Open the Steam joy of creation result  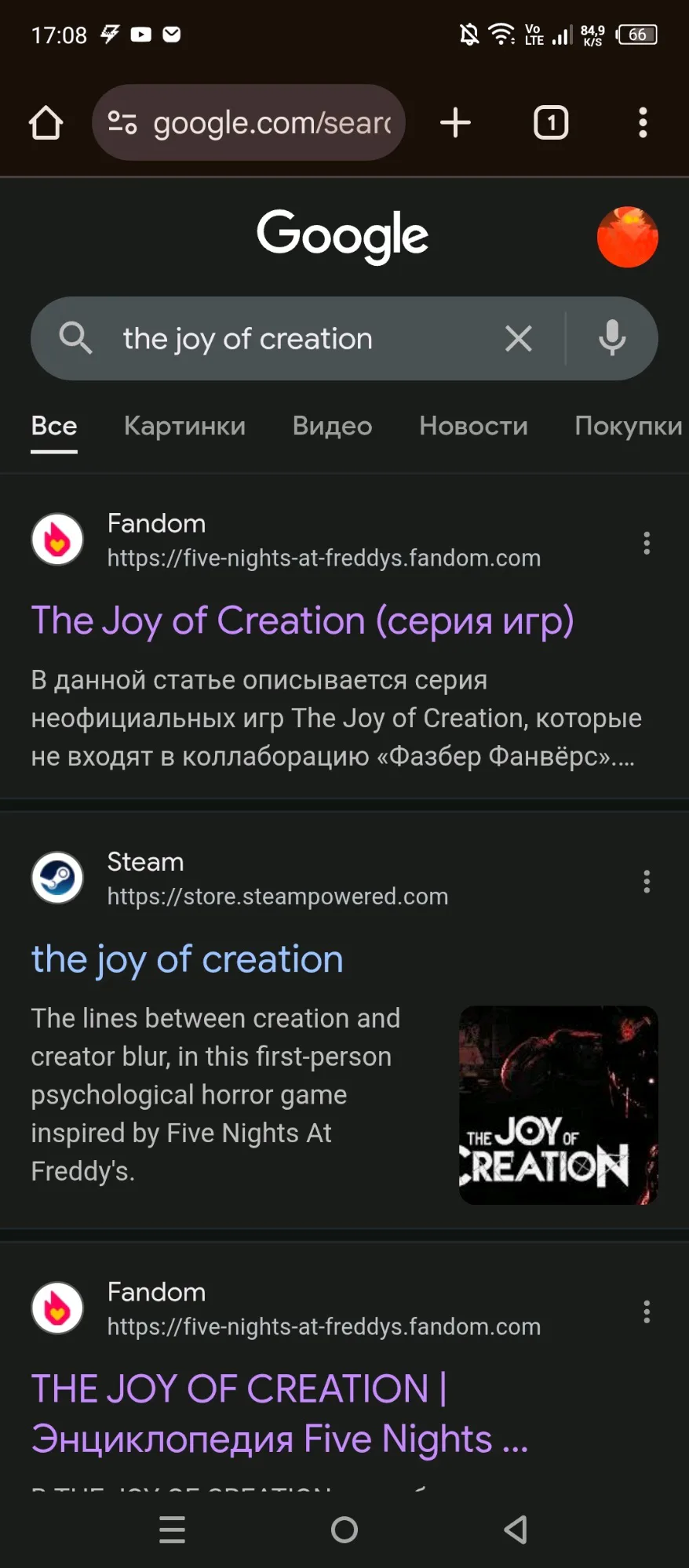(187, 959)
